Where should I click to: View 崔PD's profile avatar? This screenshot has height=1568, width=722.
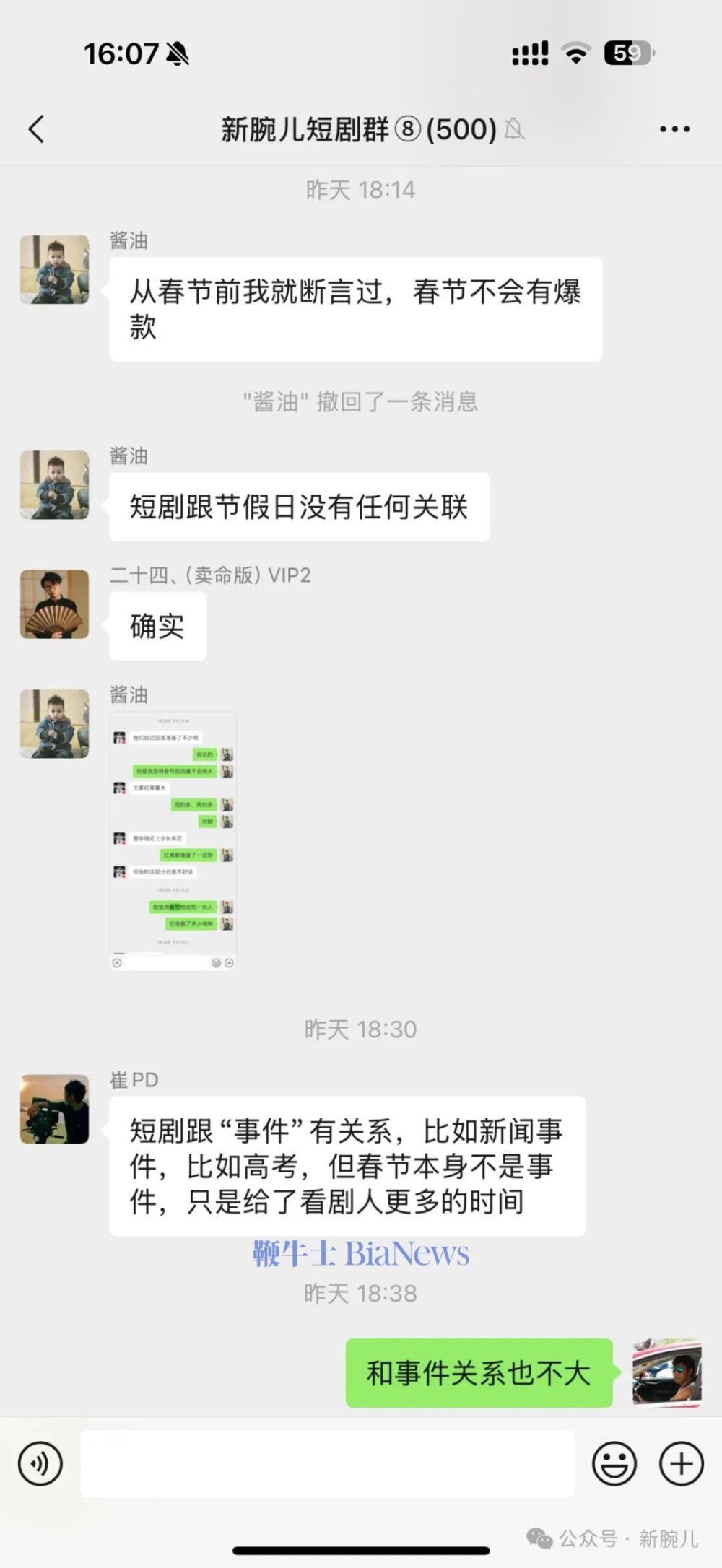tap(55, 1110)
